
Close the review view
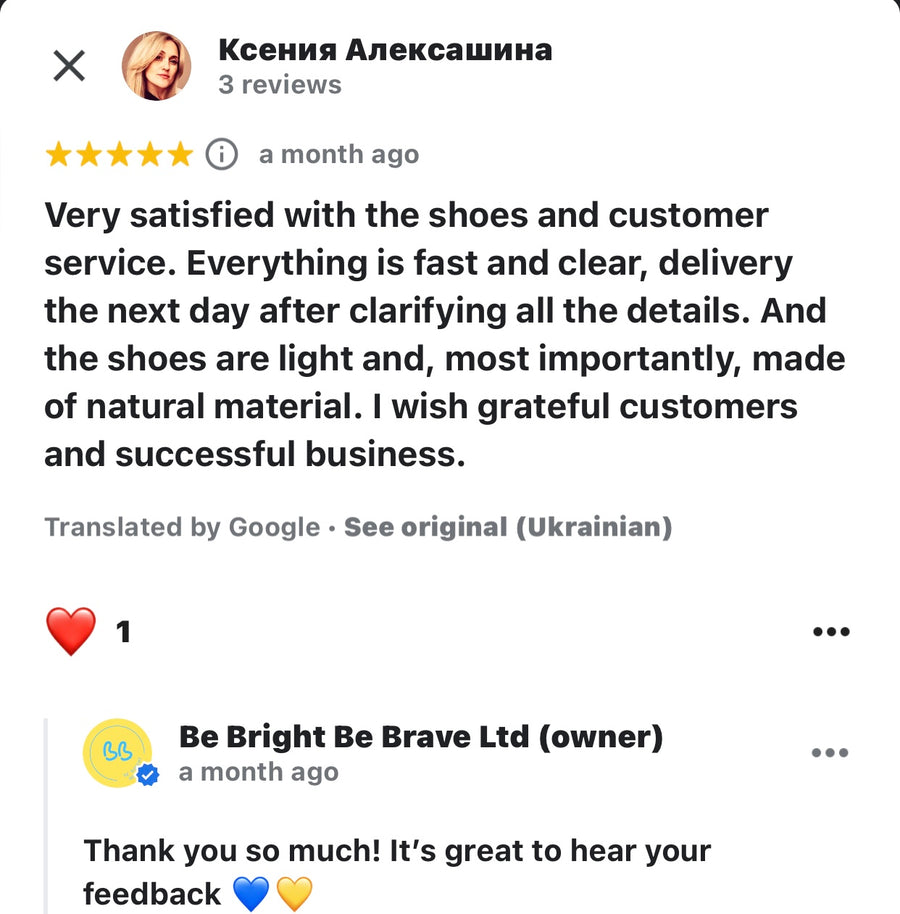(69, 66)
